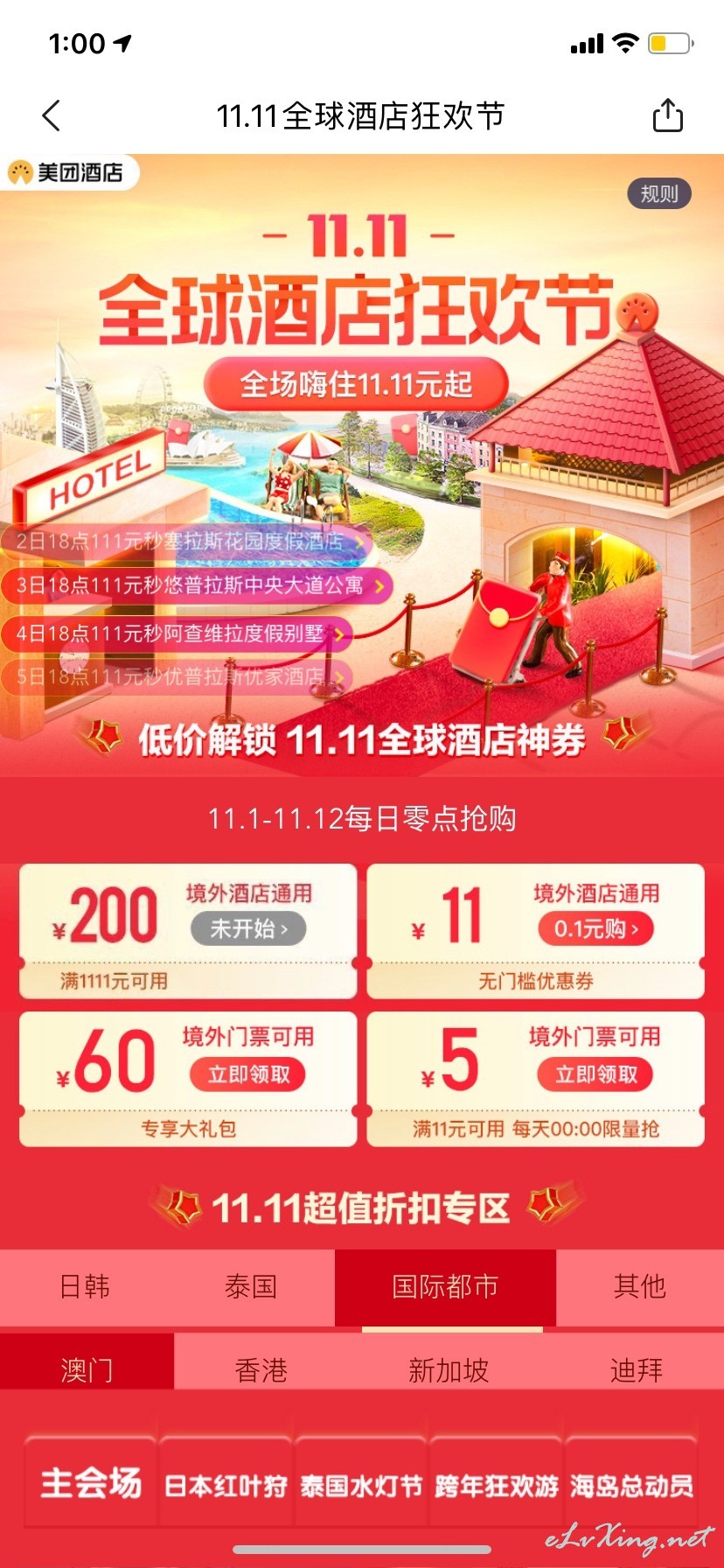Screen dimensions: 724x1568
Task: Open the 4日18点 阿查维拉度假别墅 flash deal
Action: [x=177, y=633]
